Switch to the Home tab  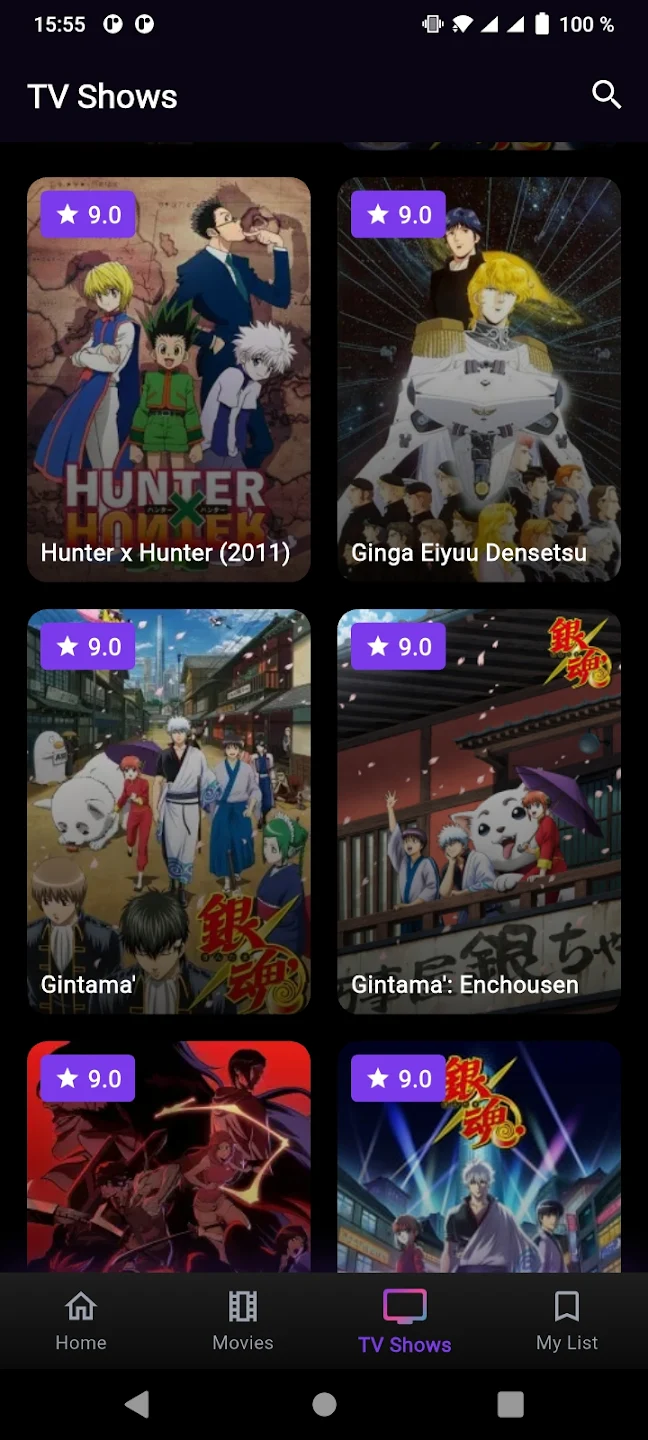click(81, 1320)
